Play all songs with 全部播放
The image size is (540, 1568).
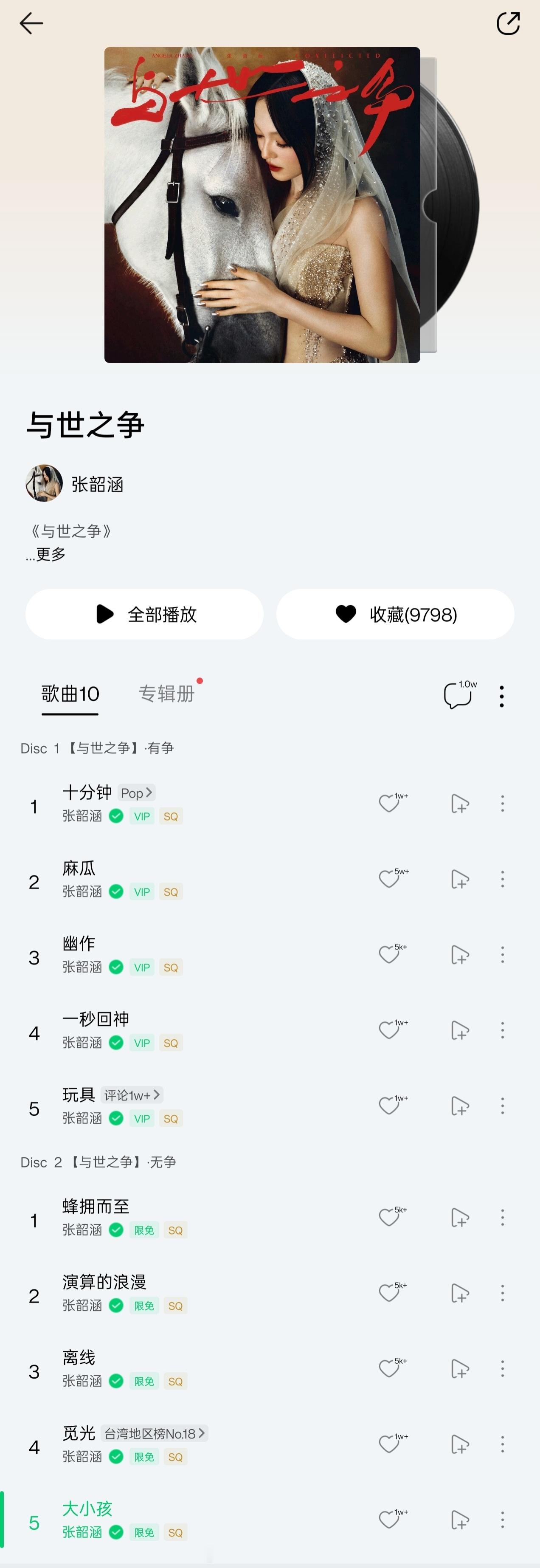click(145, 614)
